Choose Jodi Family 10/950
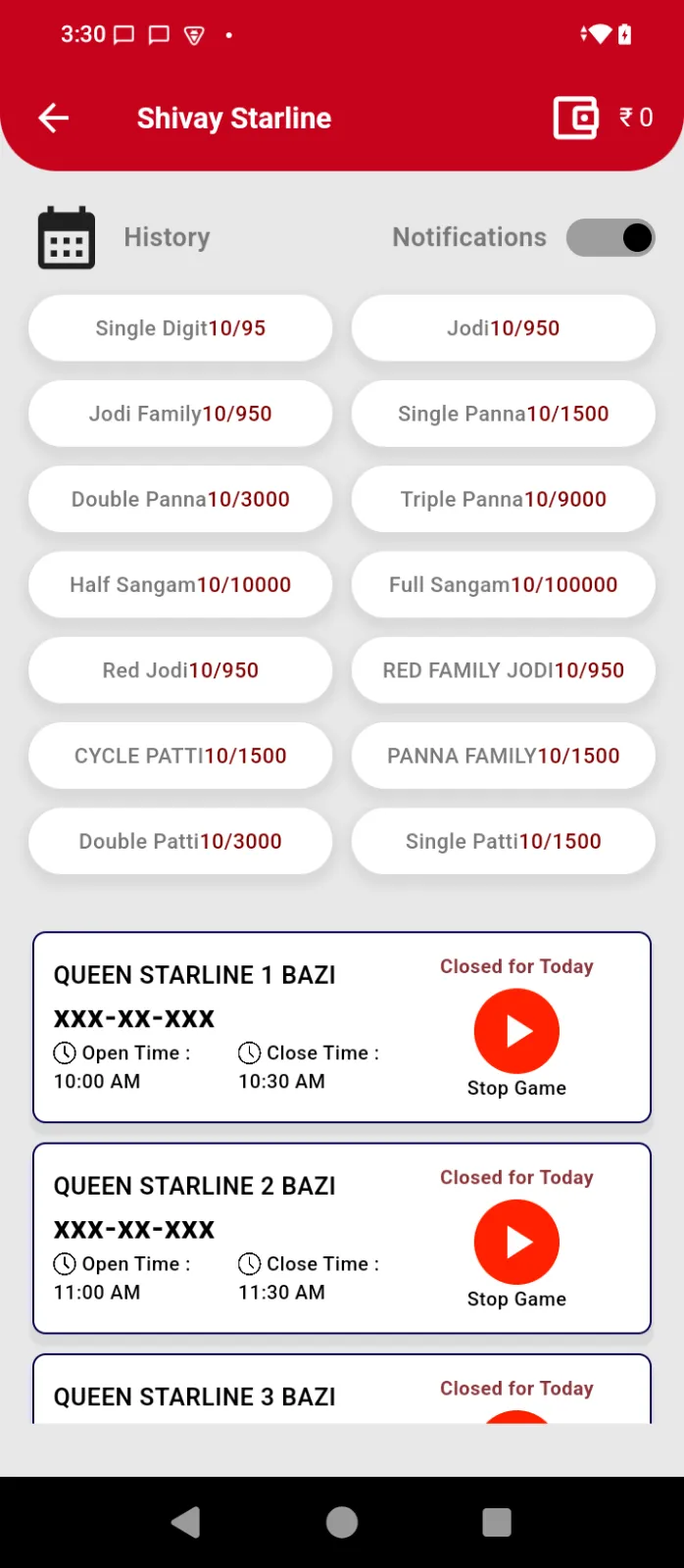The width and height of the screenshot is (684, 1568). pos(180,414)
